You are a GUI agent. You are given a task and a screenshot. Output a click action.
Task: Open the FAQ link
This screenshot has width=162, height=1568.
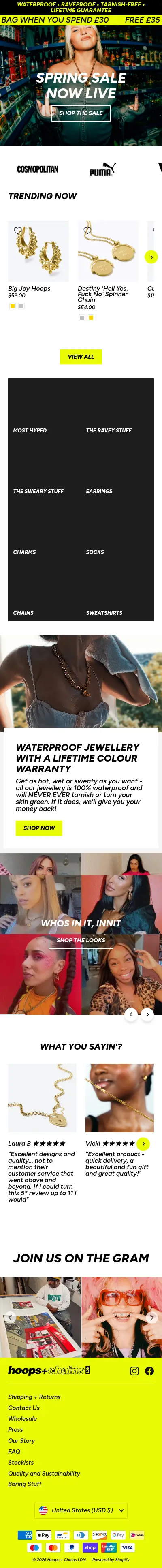pyautogui.click(x=14, y=1452)
